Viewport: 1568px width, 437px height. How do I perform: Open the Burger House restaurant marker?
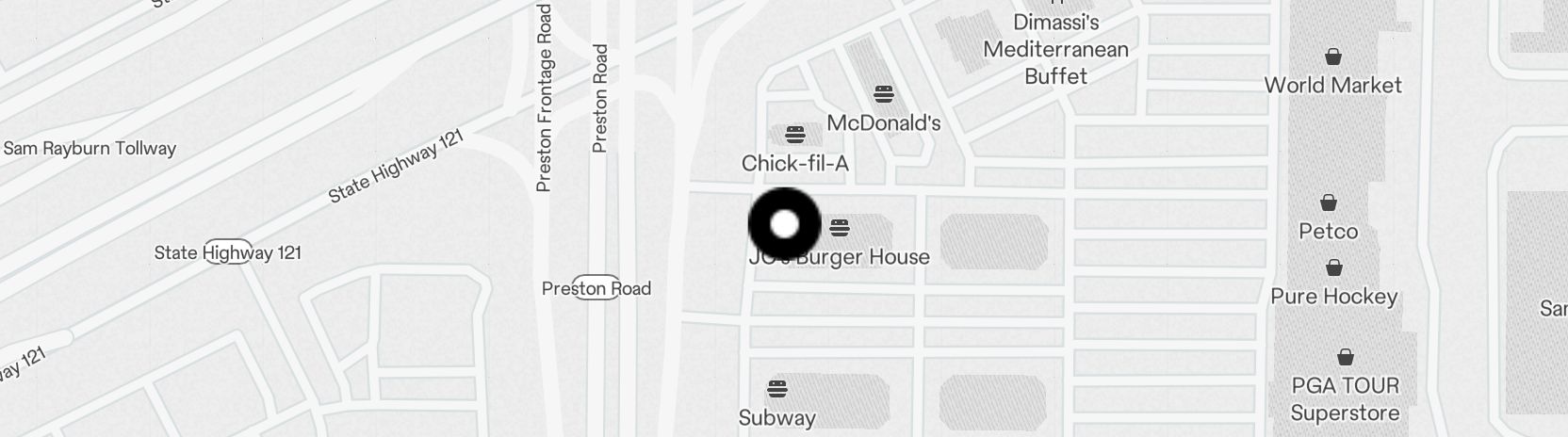[840, 227]
